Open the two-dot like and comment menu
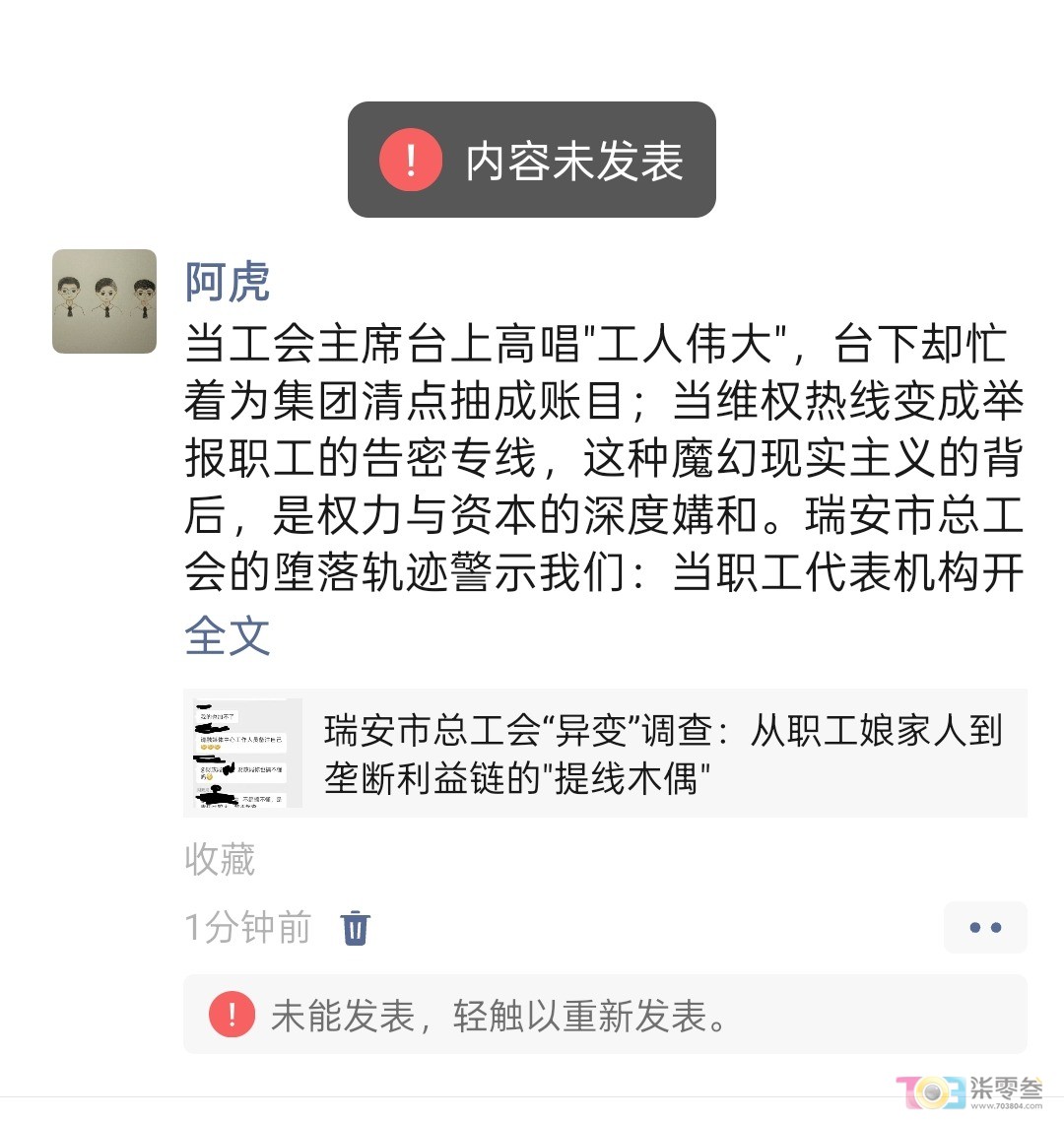The height and width of the screenshot is (1121, 1064). tap(984, 928)
